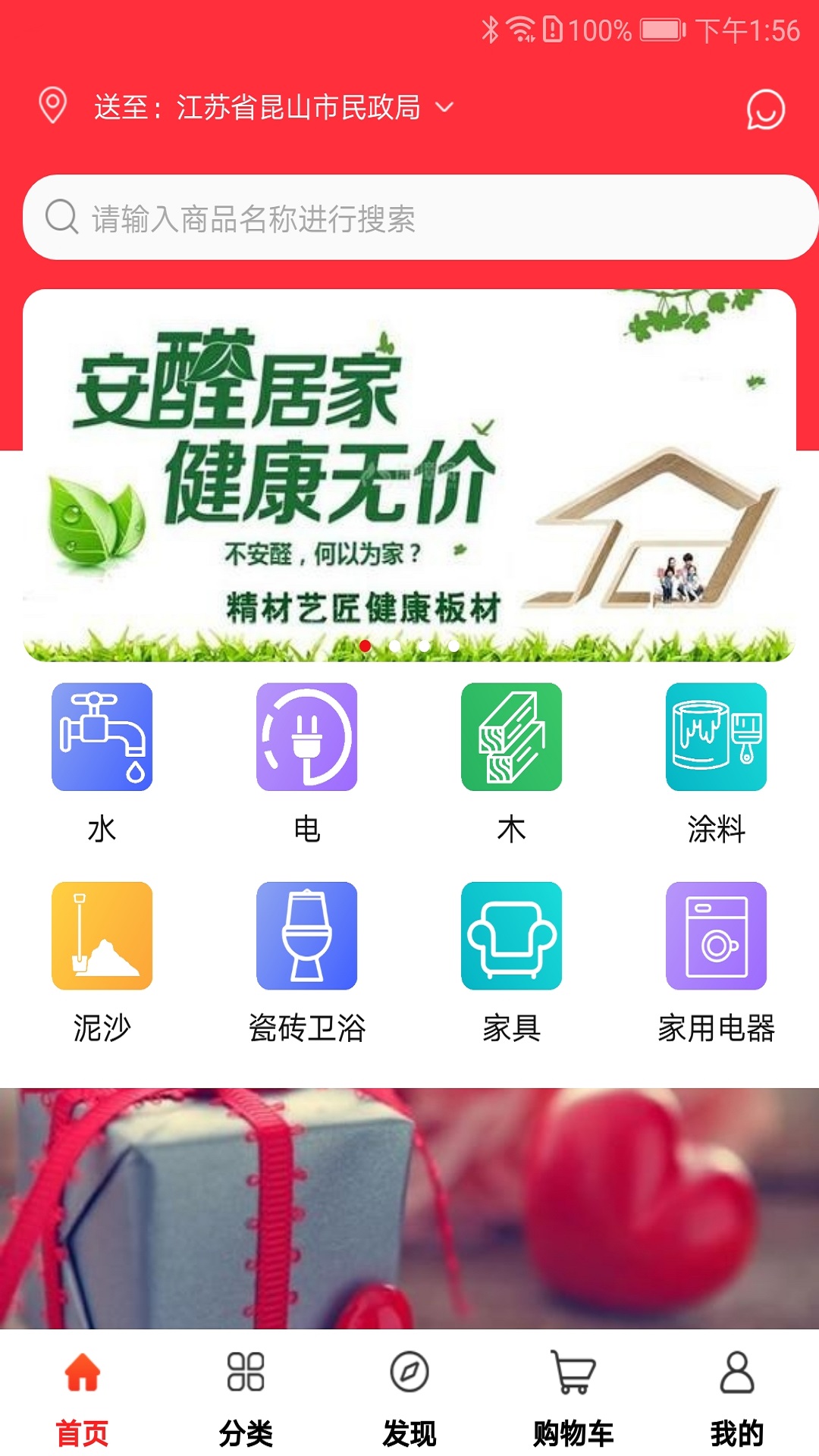Screen dimensions: 819x1456
Task: Click the location pin icon
Action: pyautogui.click(x=52, y=106)
